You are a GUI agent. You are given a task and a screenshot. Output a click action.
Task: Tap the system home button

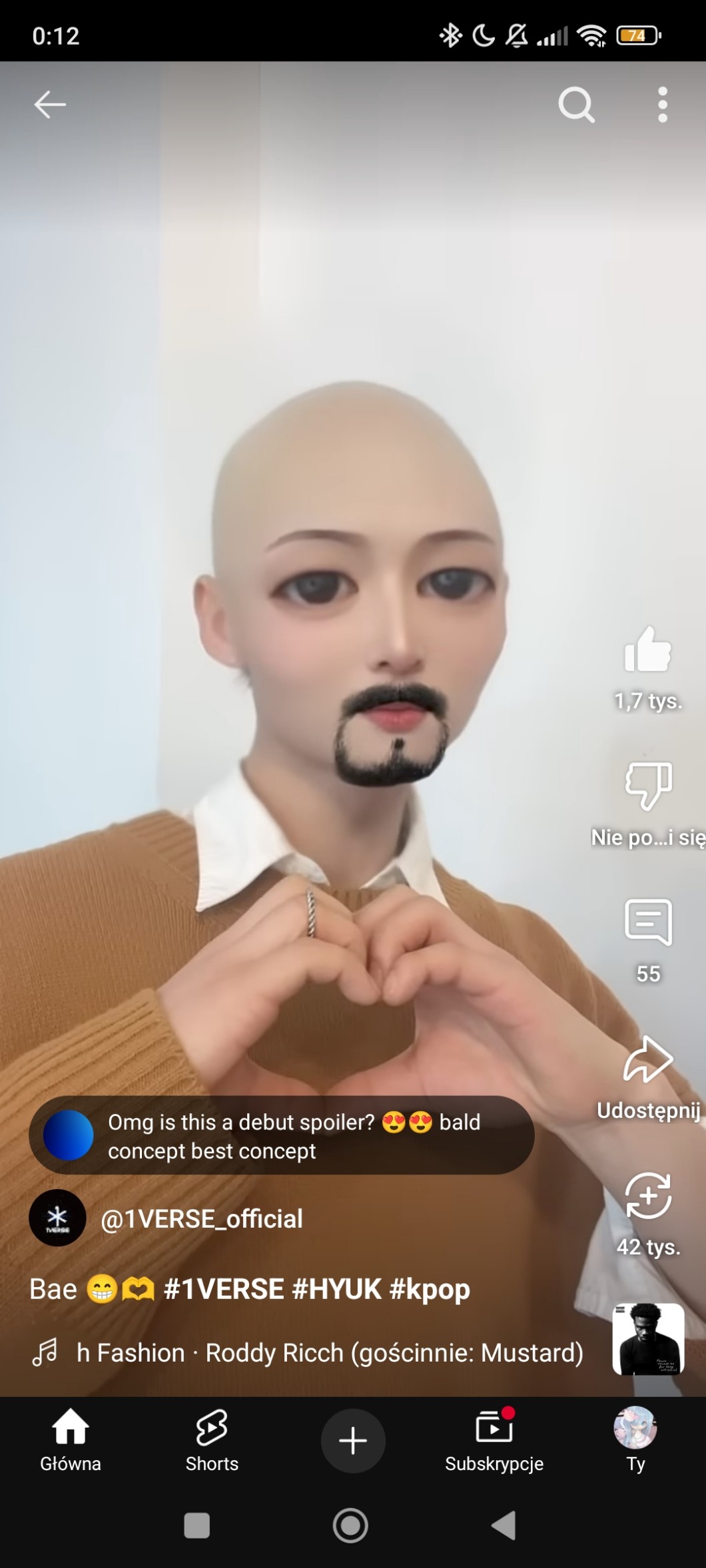click(x=350, y=1525)
